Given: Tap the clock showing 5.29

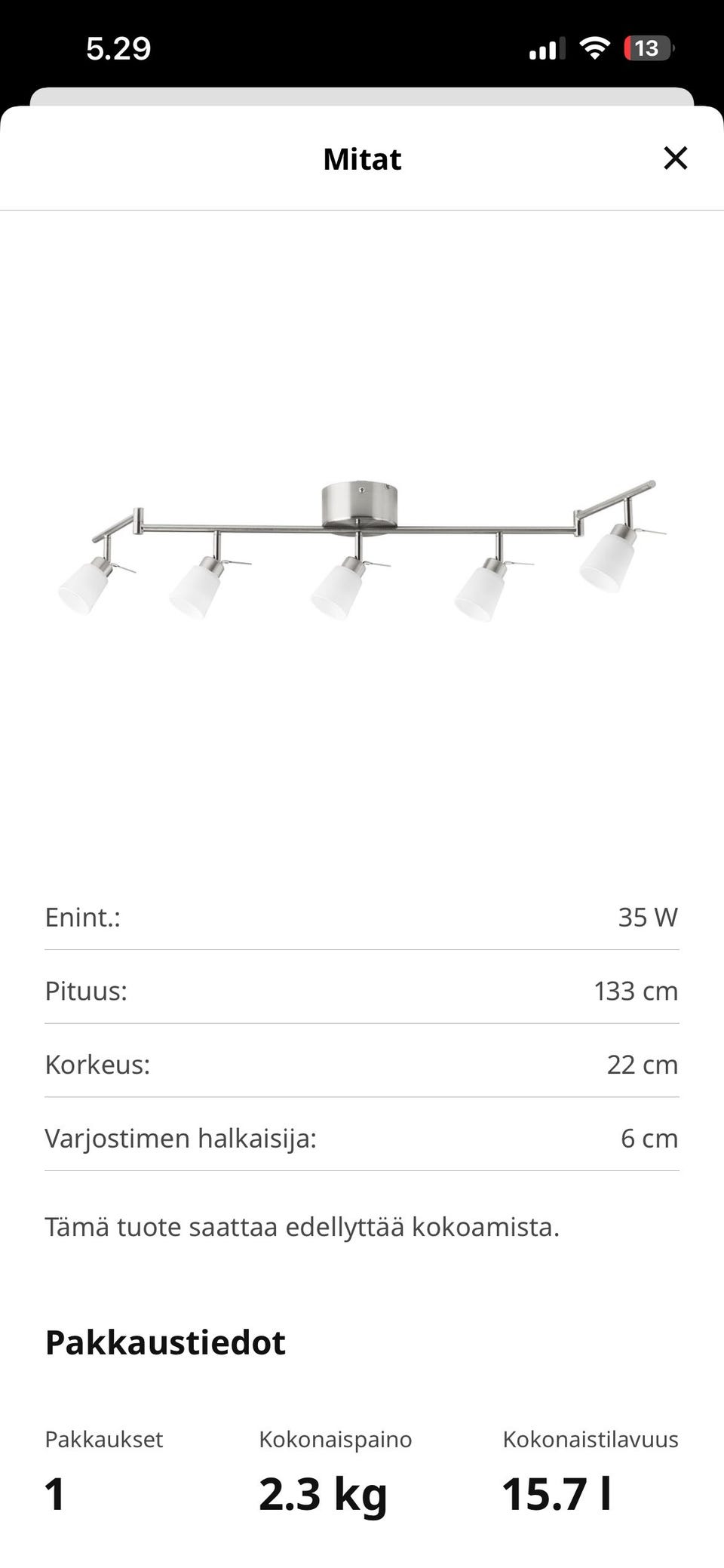Looking at the screenshot, I should point(117,48).
